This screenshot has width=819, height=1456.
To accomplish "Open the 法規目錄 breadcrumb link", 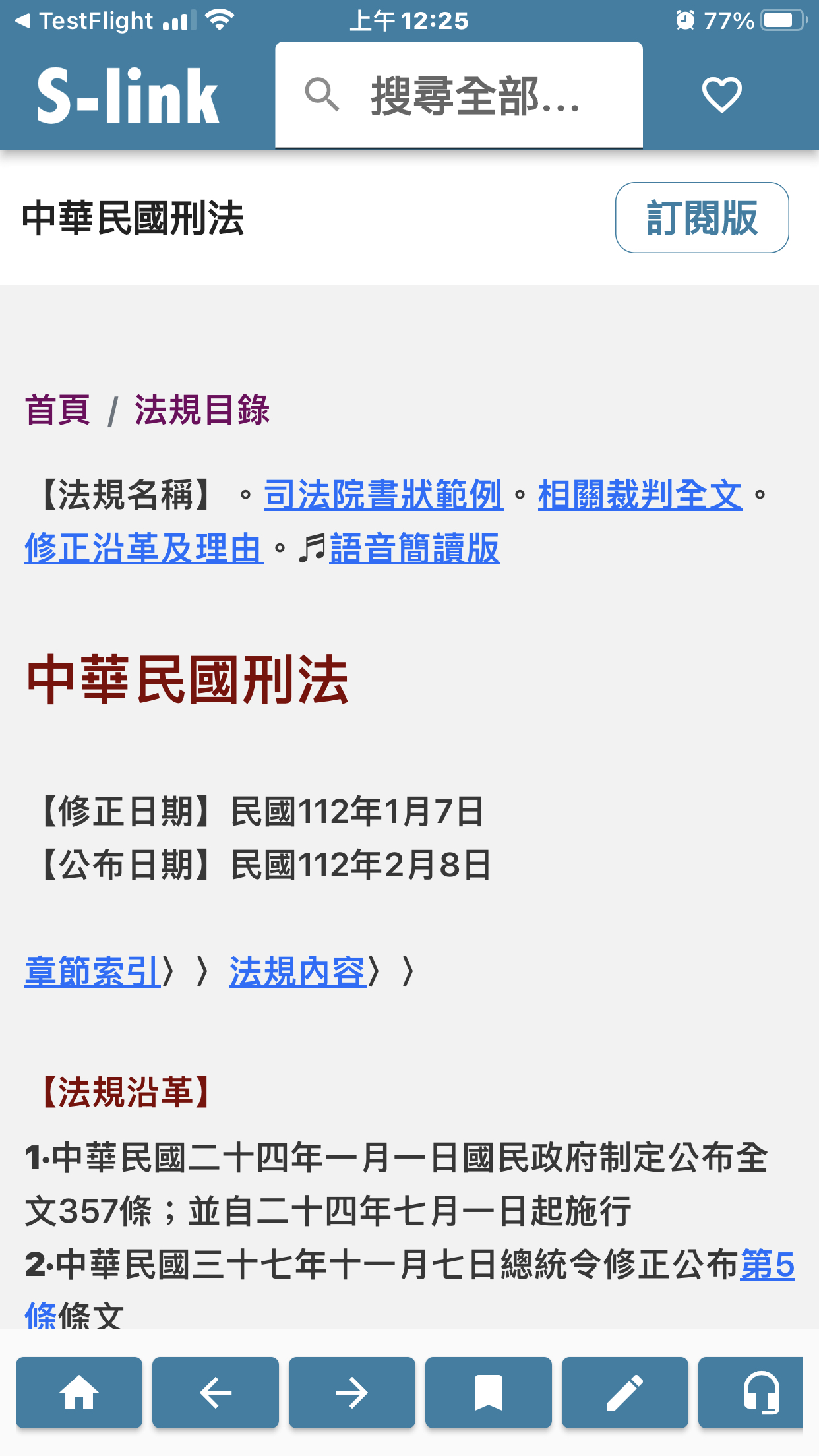I will point(202,409).
